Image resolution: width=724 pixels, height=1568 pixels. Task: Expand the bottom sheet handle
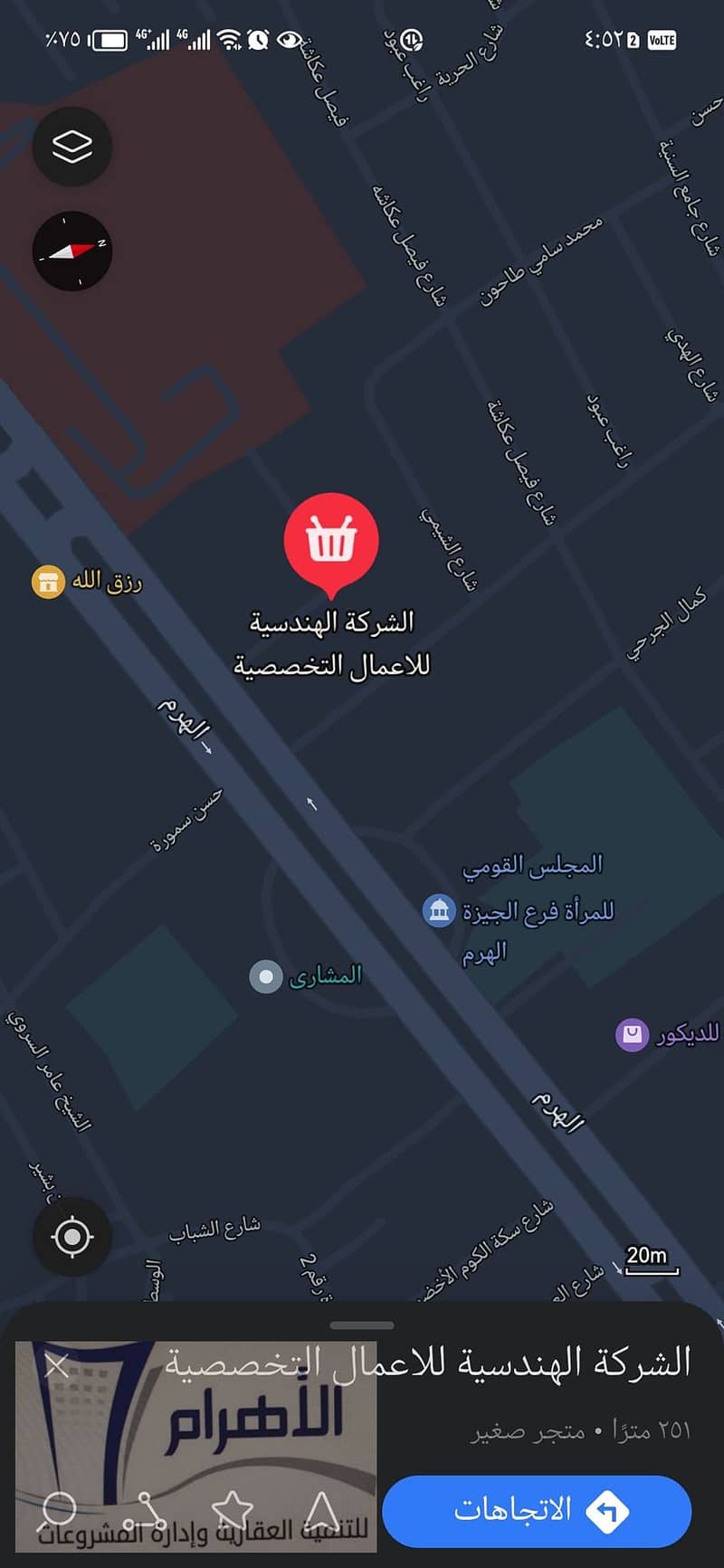click(362, 1326)
